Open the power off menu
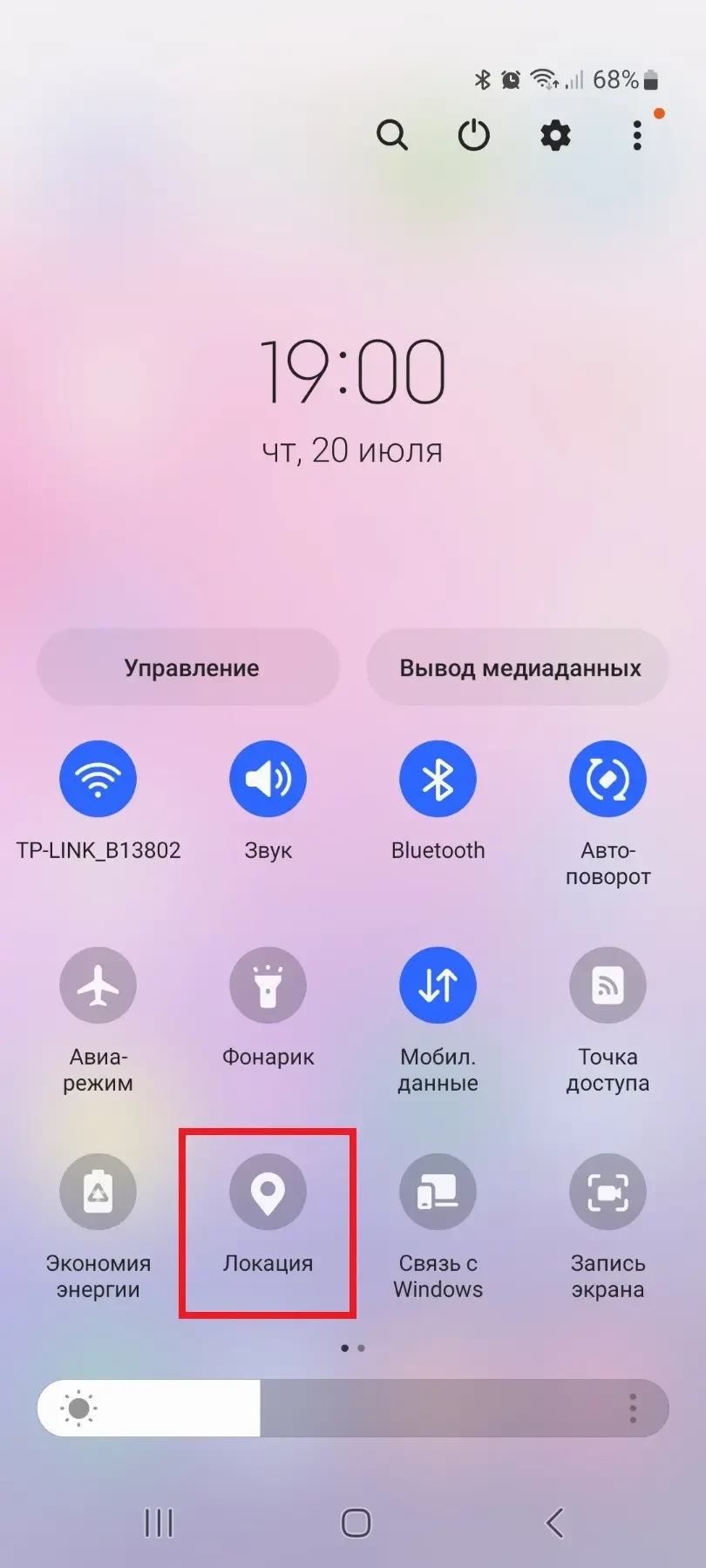 click(x=473, y=135)
